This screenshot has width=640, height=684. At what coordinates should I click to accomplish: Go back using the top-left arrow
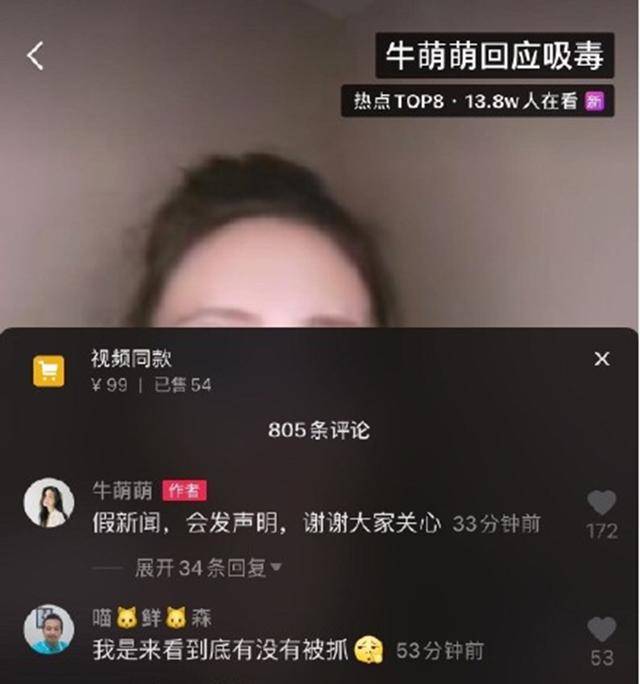pyautogui.click(x=35, y=56)
